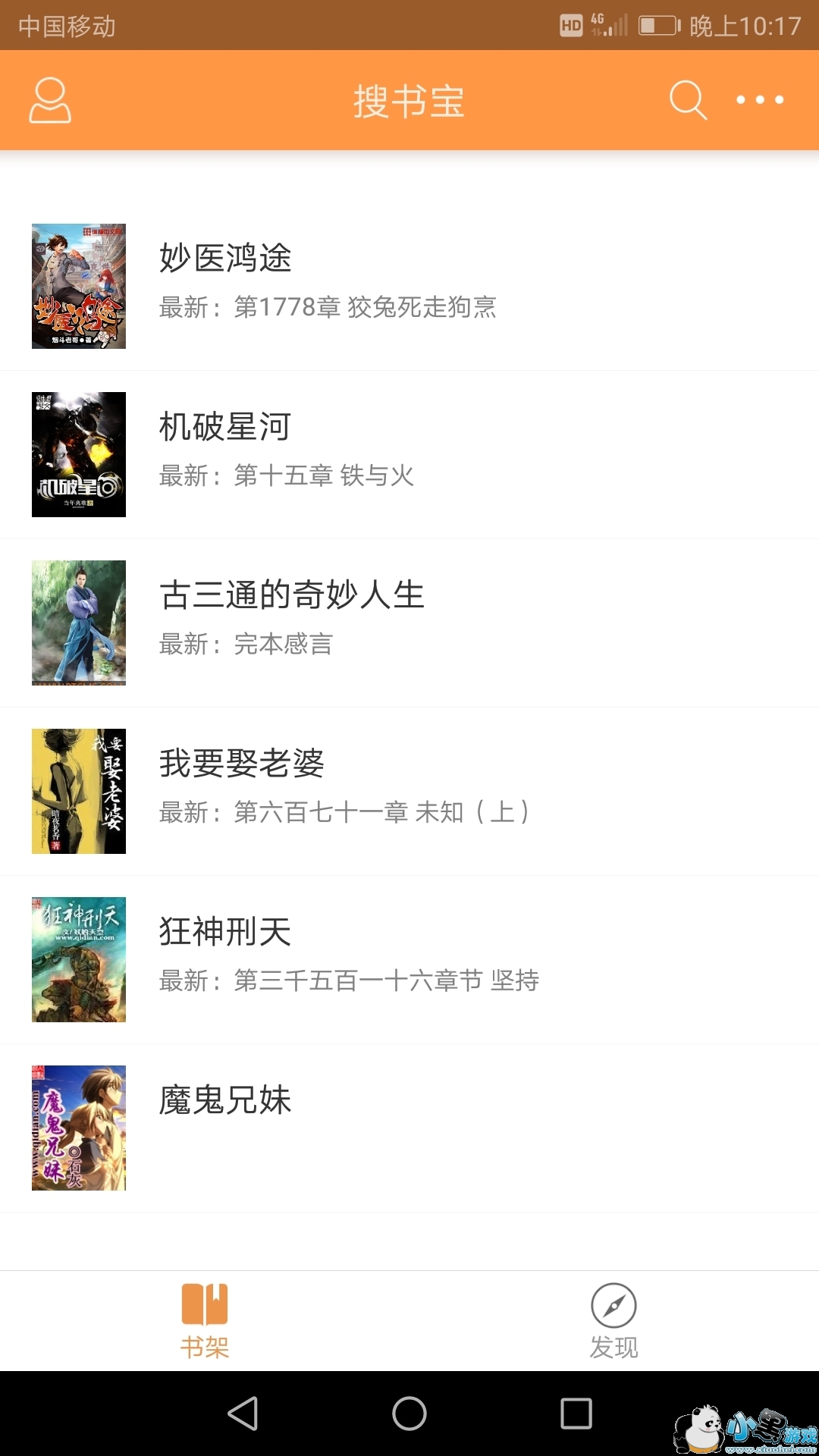819x1456 pixels.
Task: Tap the search magnifier icon
Action: coord(688,100)
